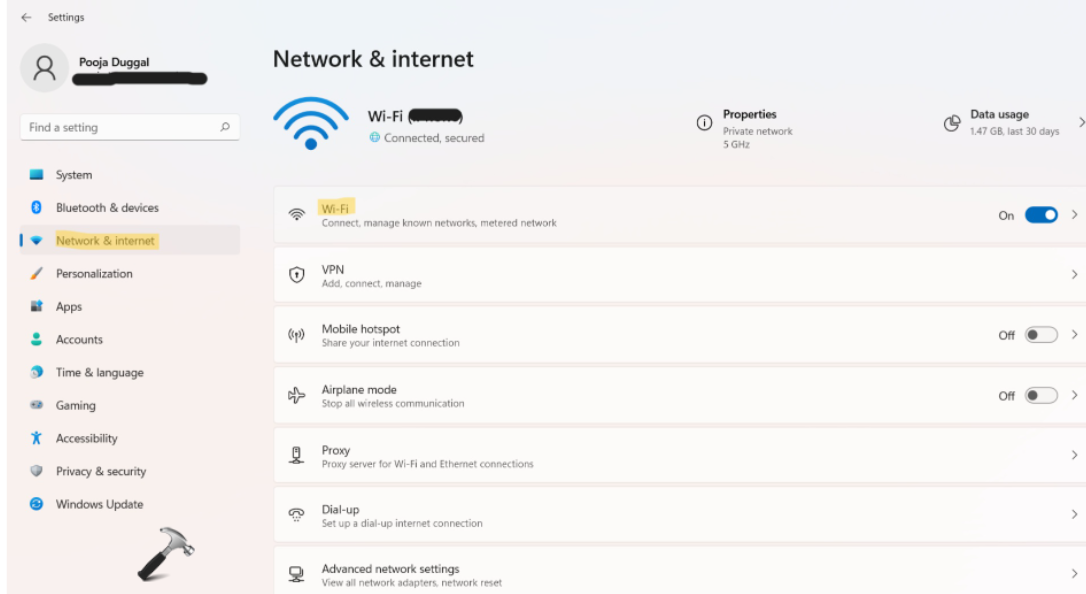This screenshot has width=1086, height=594.
Task: View Wi-Fi Properties for private network
Action: click(x=749, y=115)
